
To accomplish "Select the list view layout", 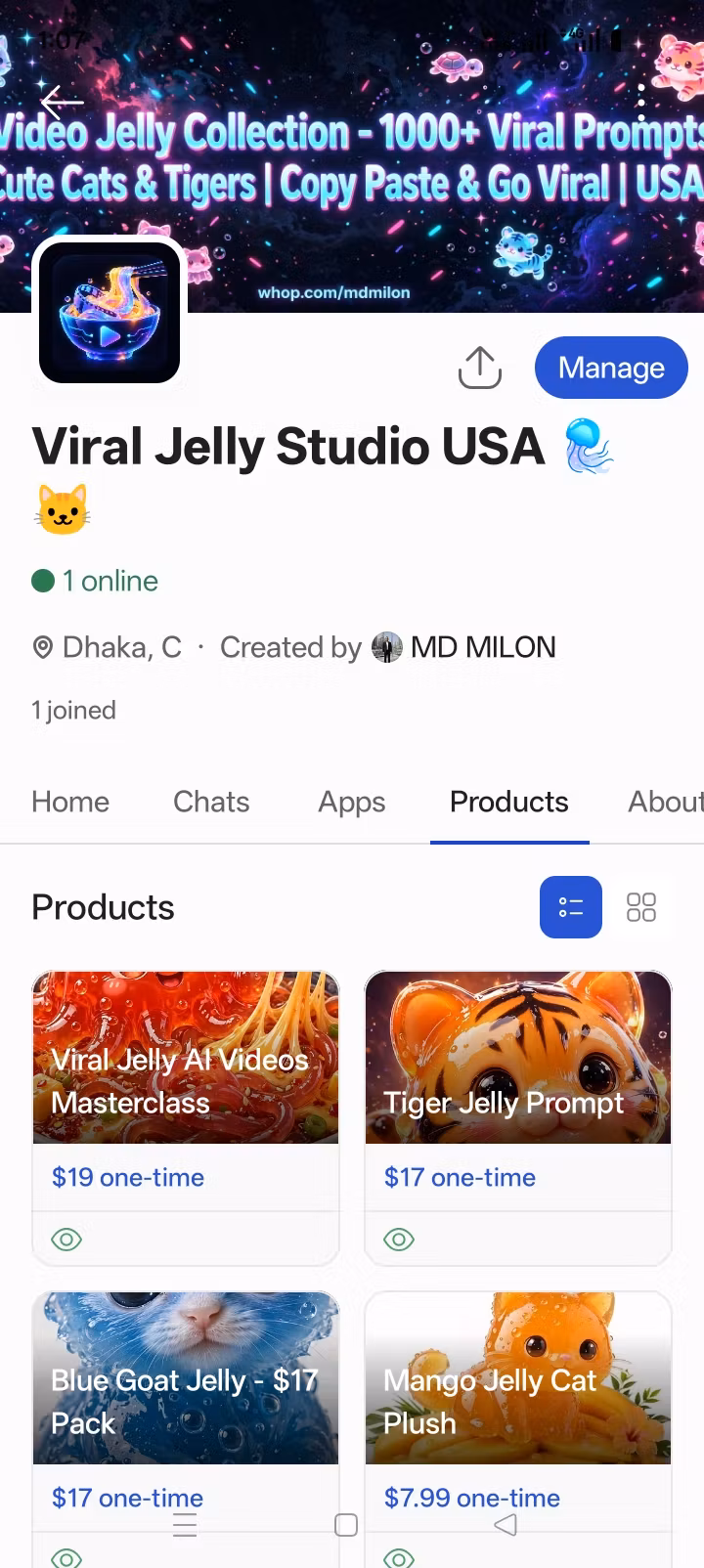I will coord(571,907).
